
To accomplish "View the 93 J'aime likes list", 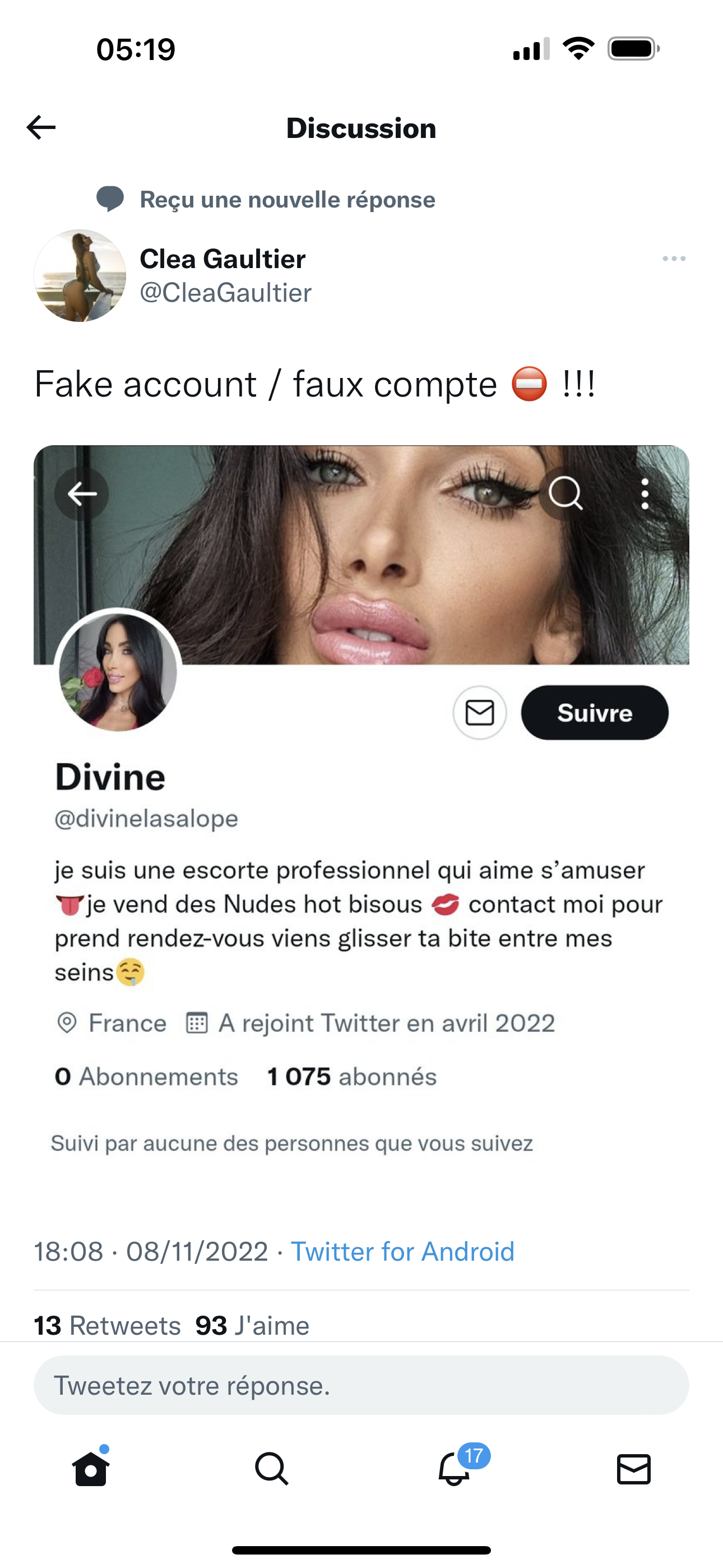I will pos(252,1325).
